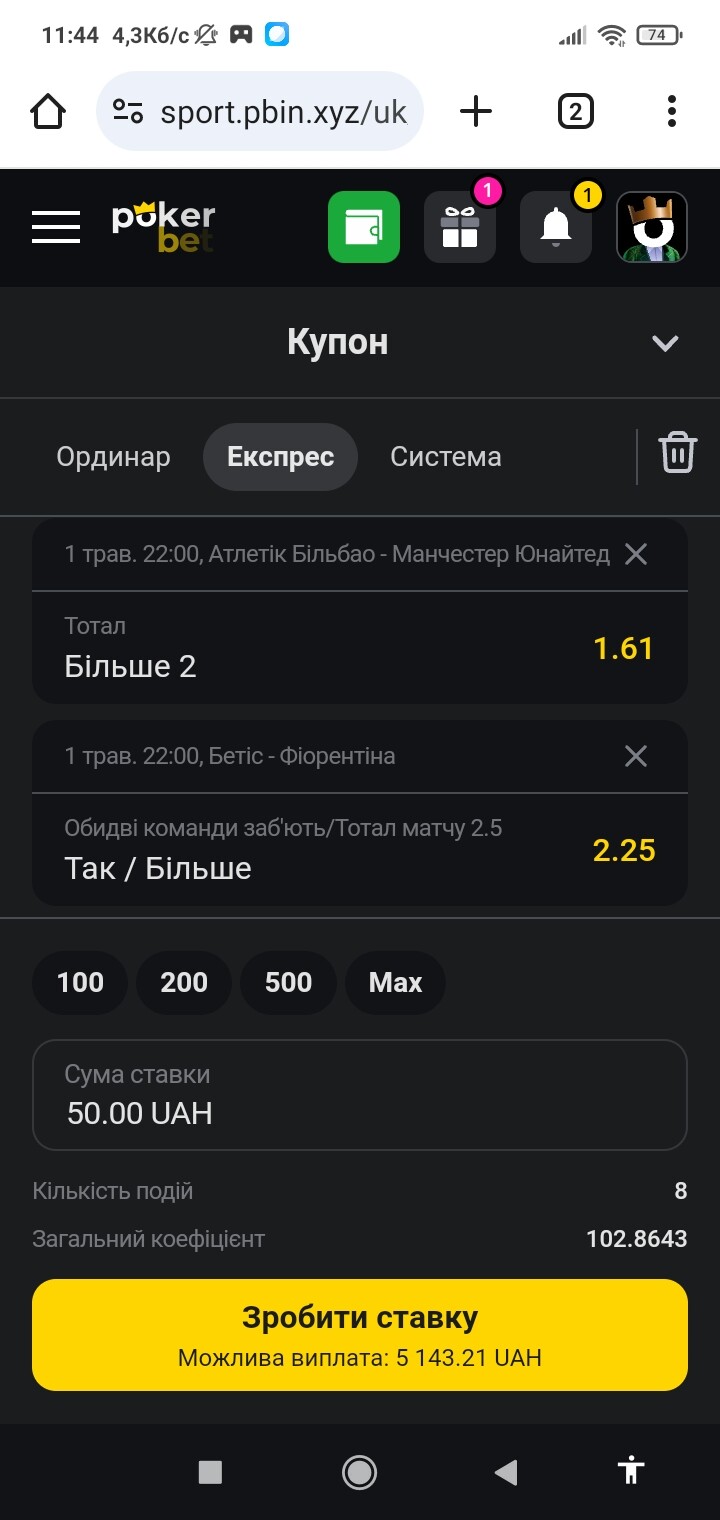Set stake to 100
The width and height of the screenshot is (720, 1520).
click(80, 982)
